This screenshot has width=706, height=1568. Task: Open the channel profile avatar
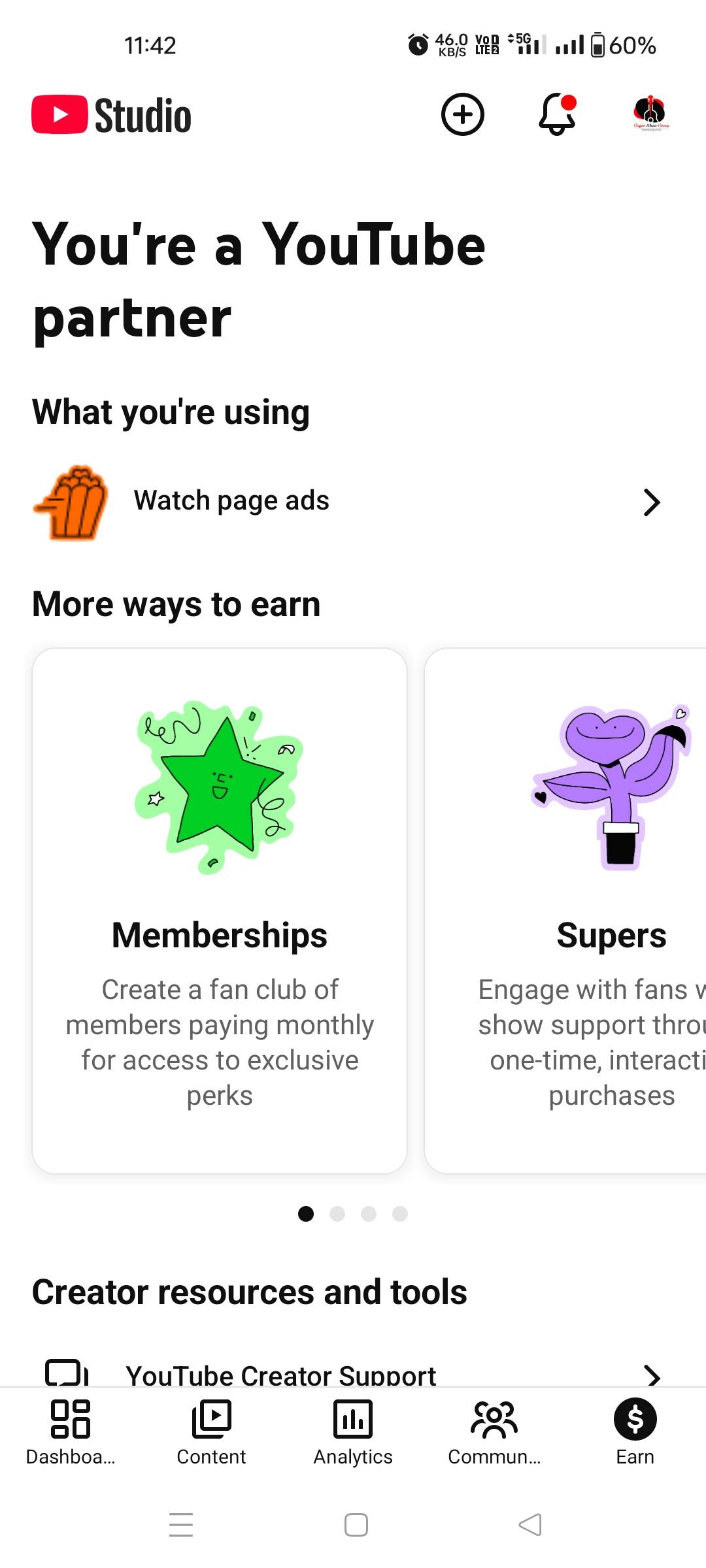pyautogui.click(x=650, y=114)
